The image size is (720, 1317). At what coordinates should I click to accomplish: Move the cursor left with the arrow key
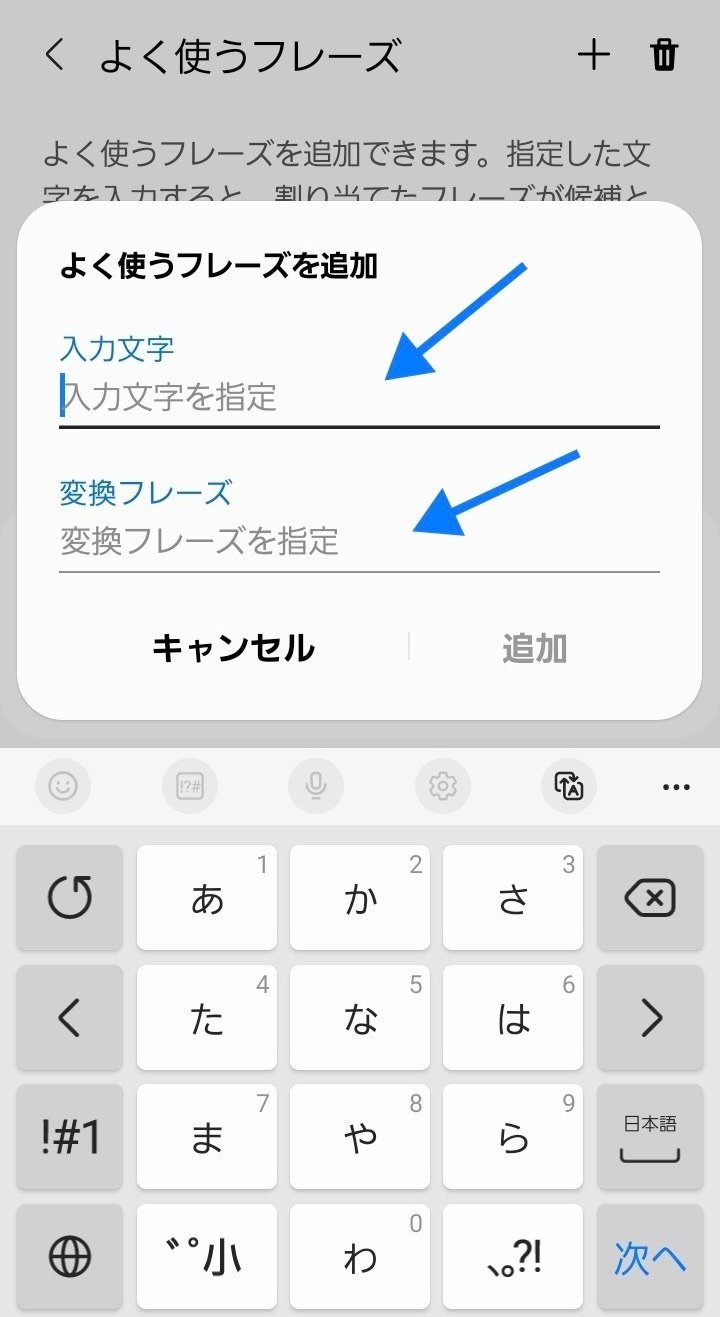(x=70, y=1018)
